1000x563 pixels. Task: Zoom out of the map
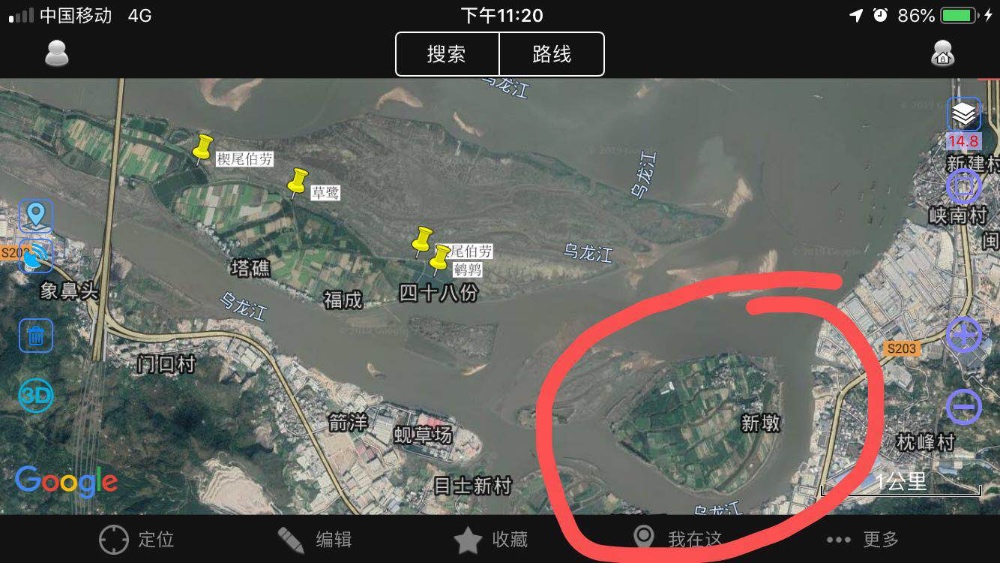pyautogui.click(x=964, y=407)
